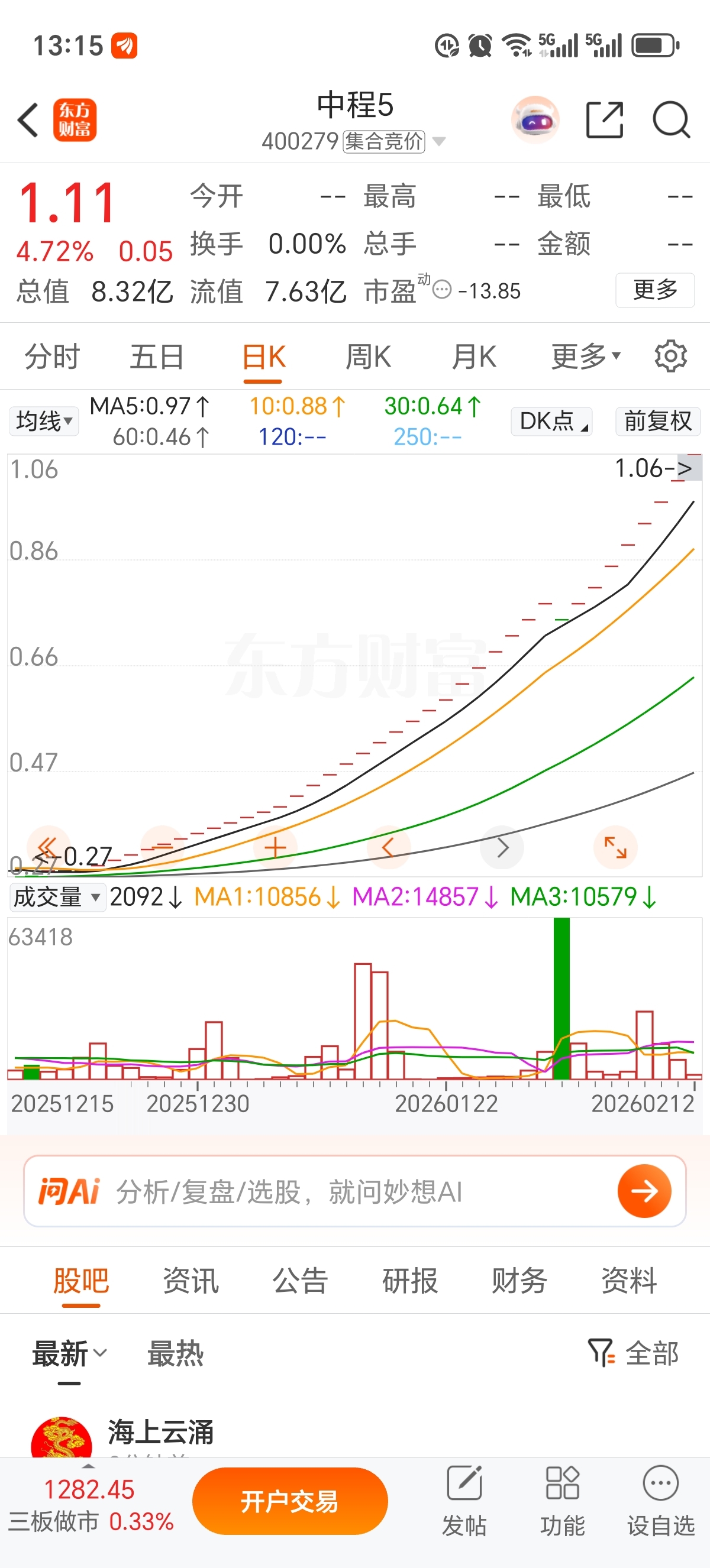This screenshot has width=710, height=1568.
Task: Select the 周K chart tab
Action: pyautogui.click(x=368, y=357)
